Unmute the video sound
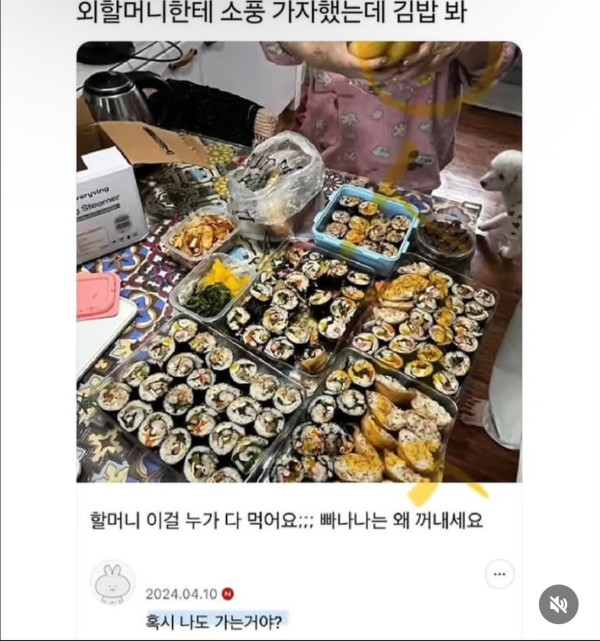The width and height of the screenshot is (600, 641). (x=559, y=604)
